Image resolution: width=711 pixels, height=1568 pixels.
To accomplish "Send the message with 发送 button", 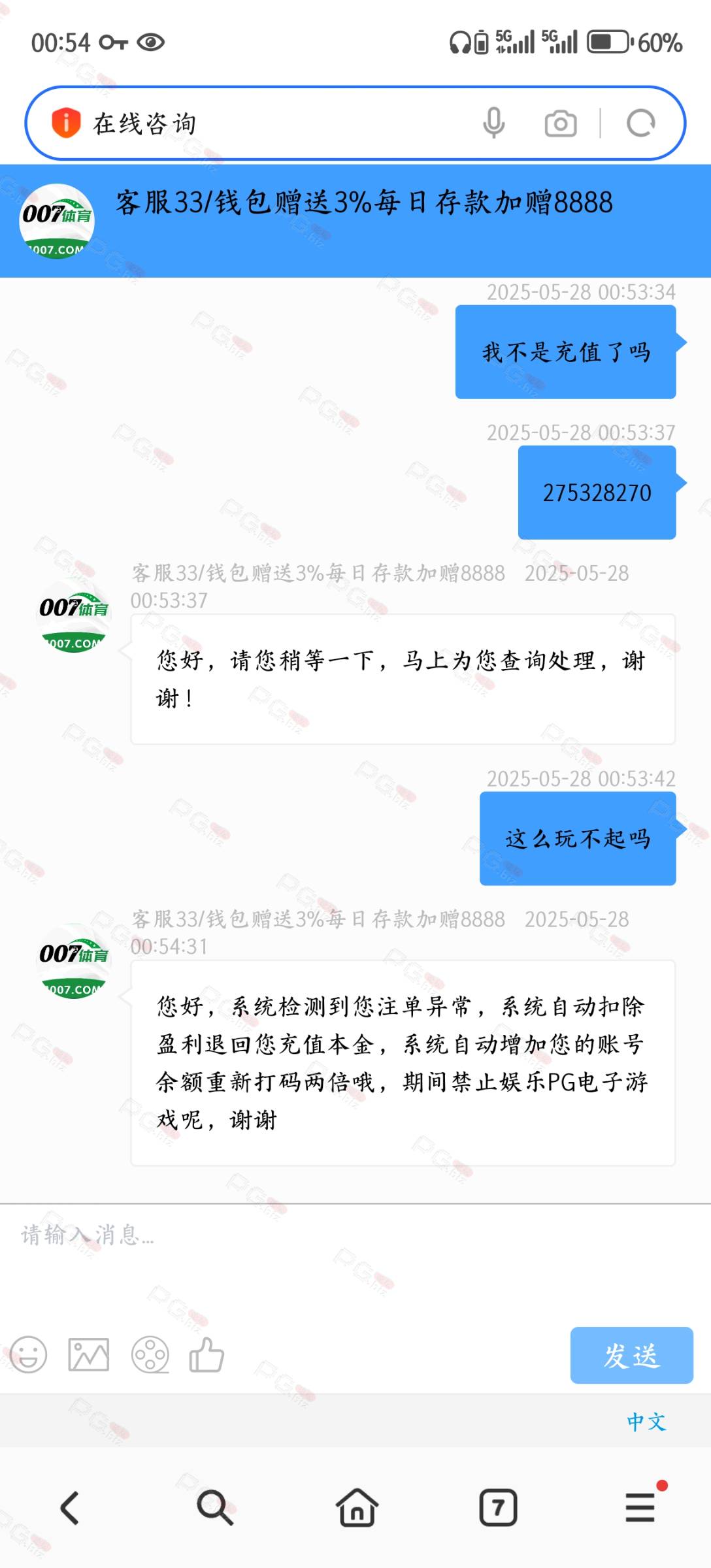I will coord(631,1355).
